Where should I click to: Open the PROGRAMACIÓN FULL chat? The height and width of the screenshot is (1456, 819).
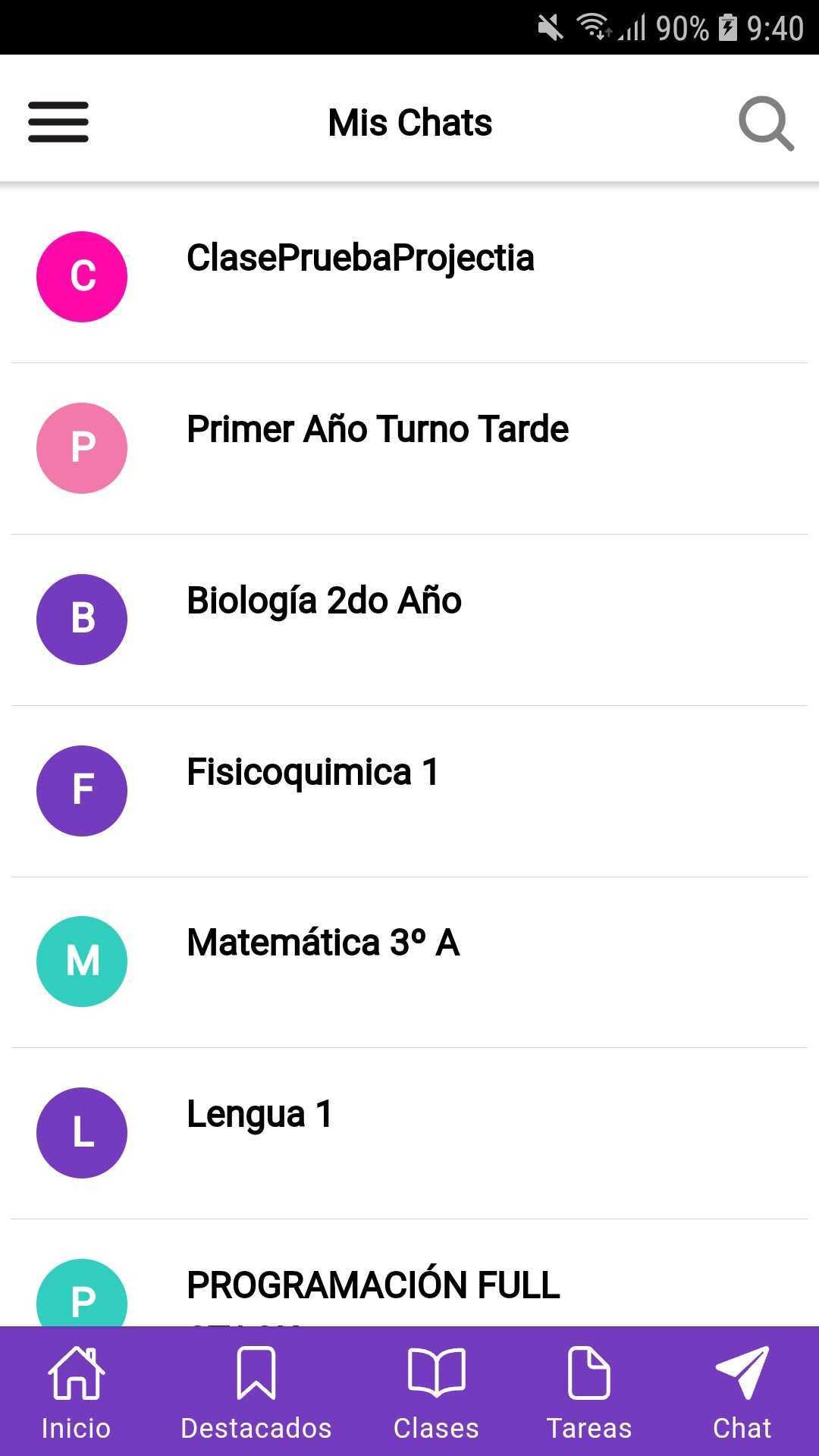point(409,1273)
